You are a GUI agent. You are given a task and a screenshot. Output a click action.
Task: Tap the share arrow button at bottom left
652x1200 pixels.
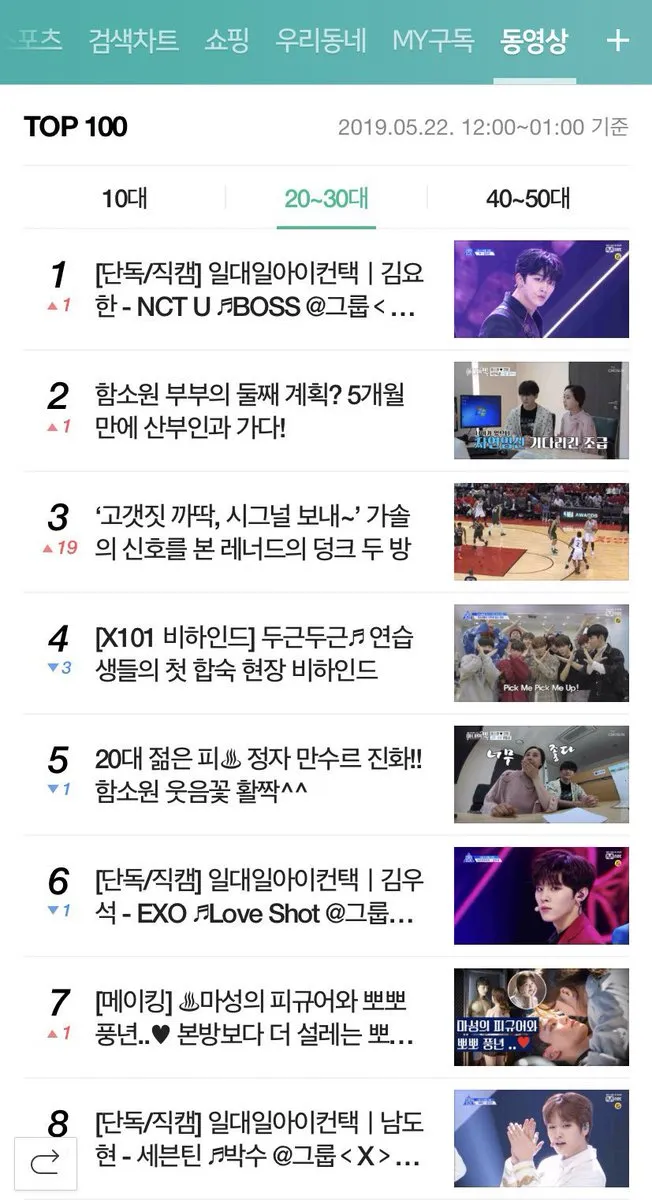[x=45, y=1162]
